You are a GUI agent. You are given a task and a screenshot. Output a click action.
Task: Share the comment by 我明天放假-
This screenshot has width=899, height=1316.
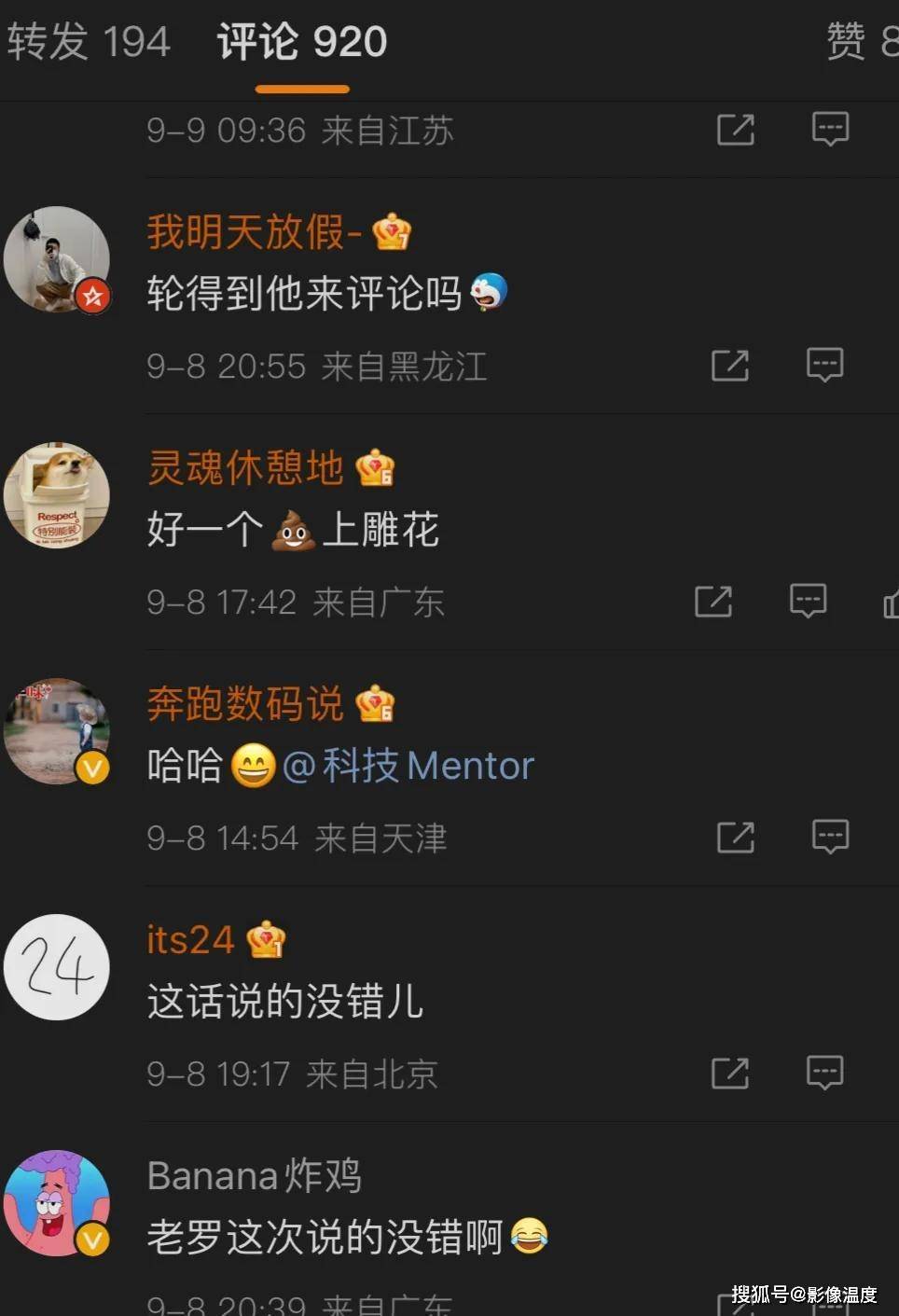(730, 366)
